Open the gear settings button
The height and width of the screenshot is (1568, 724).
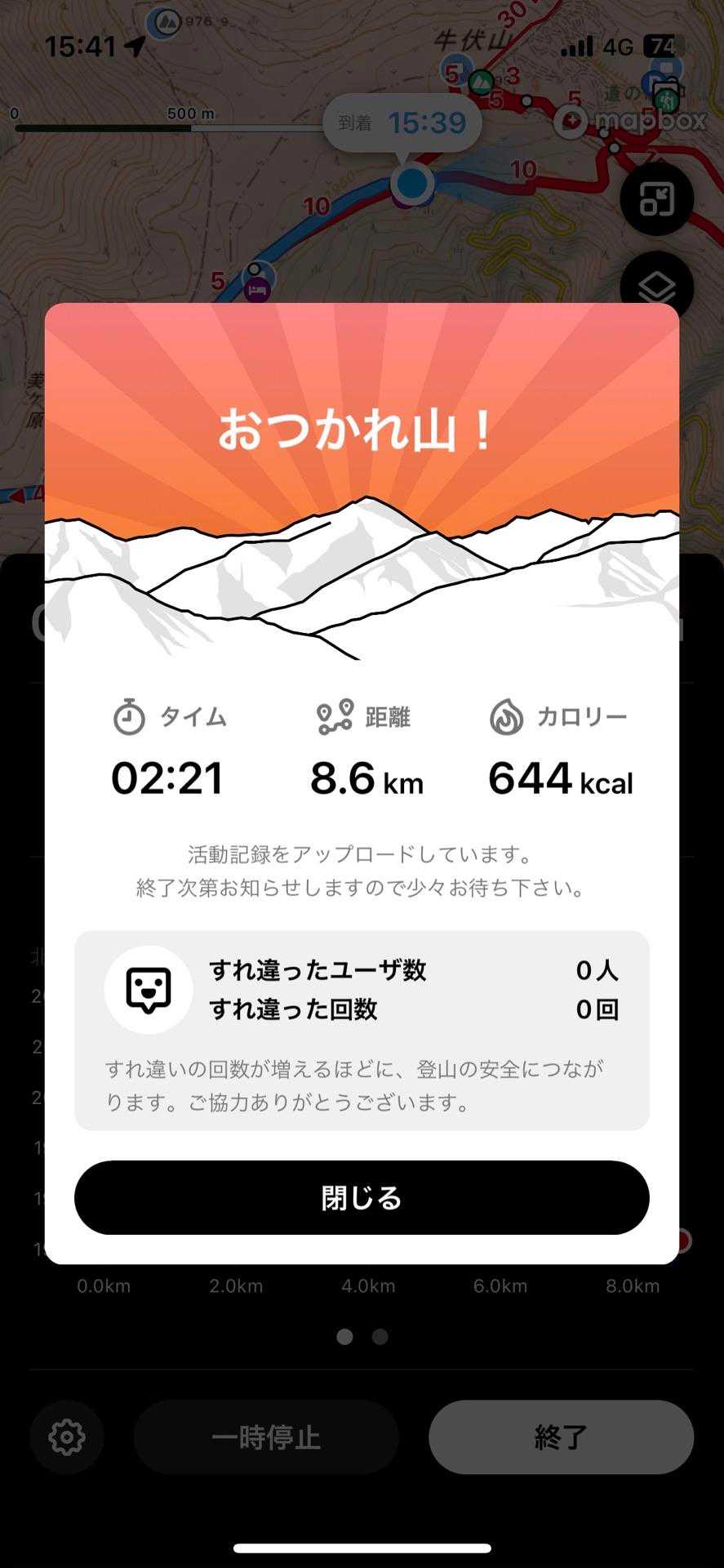(67, 1437)
